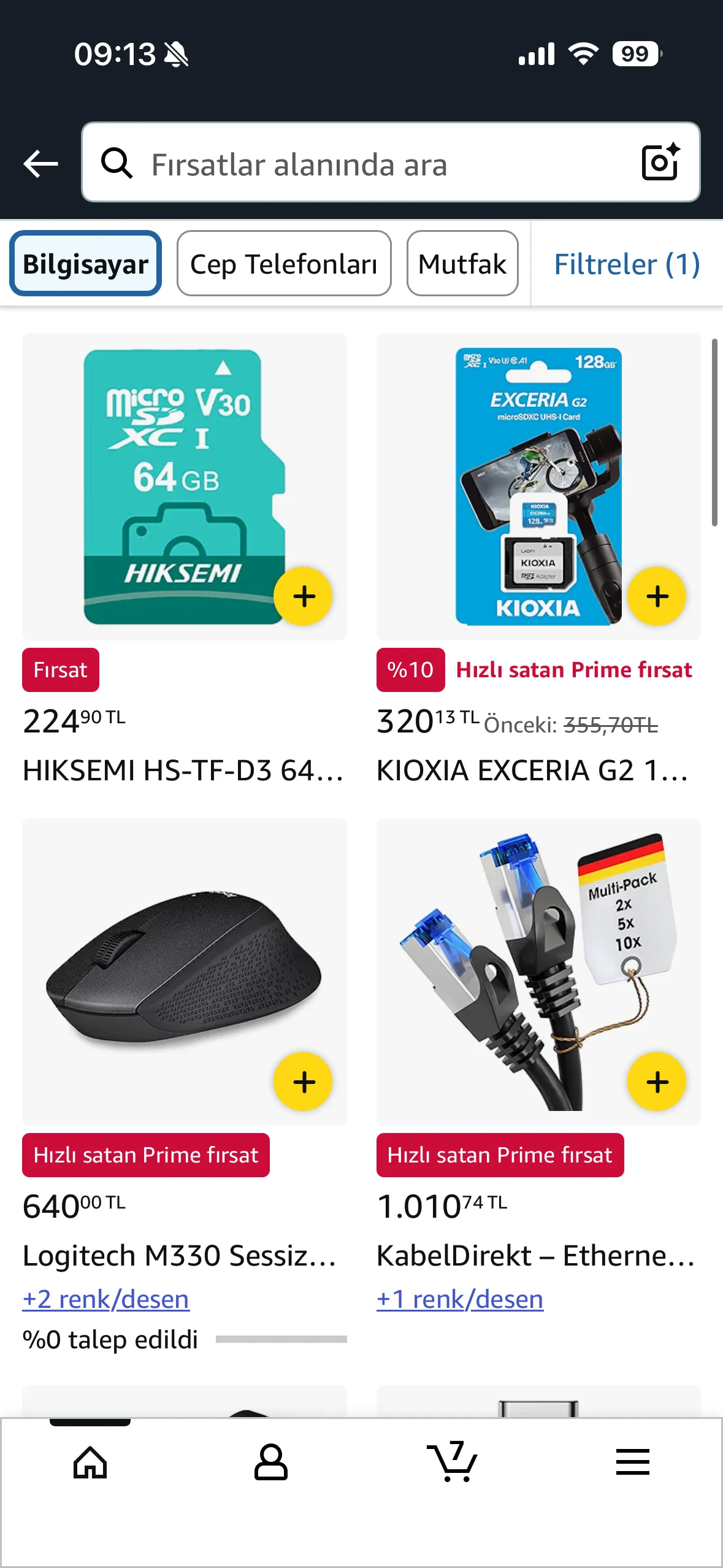Add KIOXIA EXCERIA card to cart

tap(657, 596)
